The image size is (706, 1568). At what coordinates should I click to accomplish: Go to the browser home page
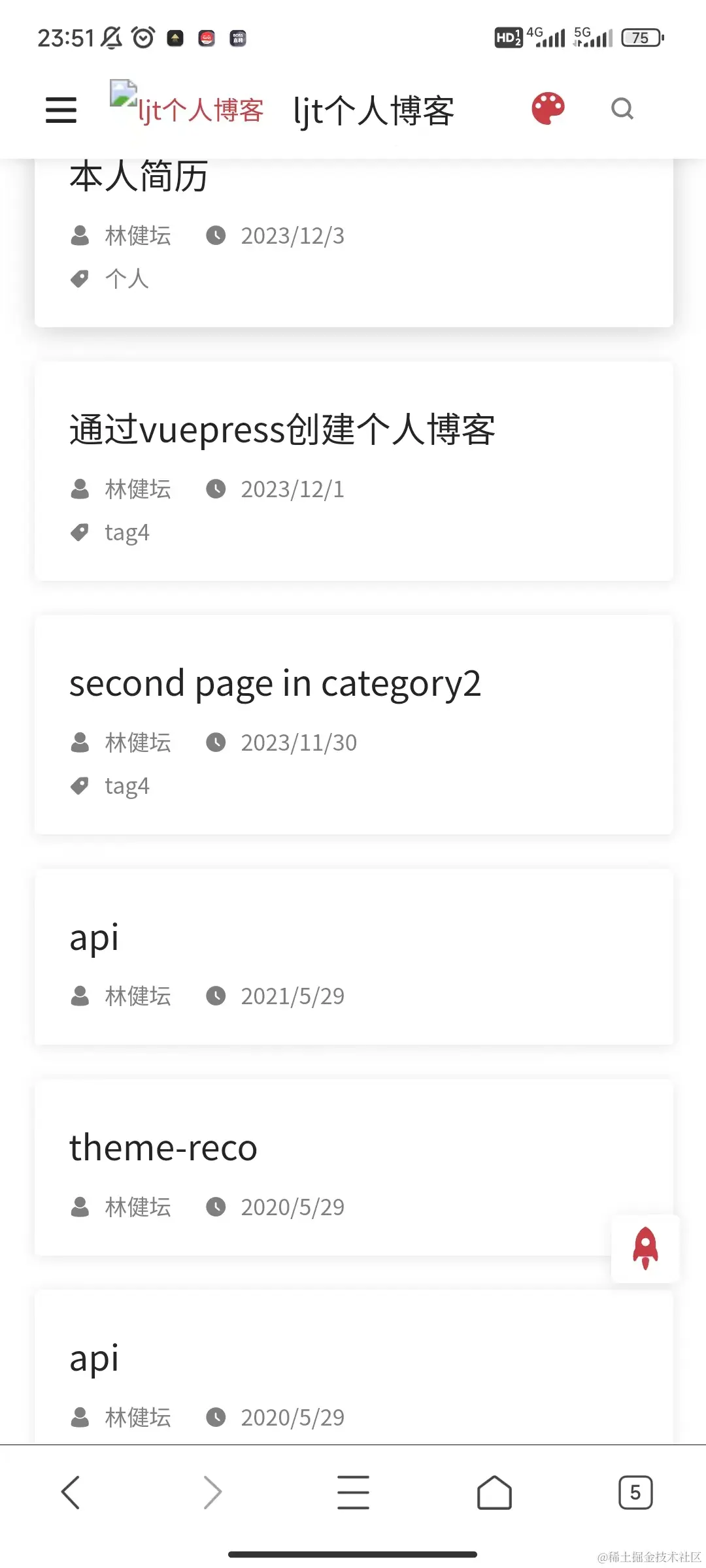click(494, 1492)
